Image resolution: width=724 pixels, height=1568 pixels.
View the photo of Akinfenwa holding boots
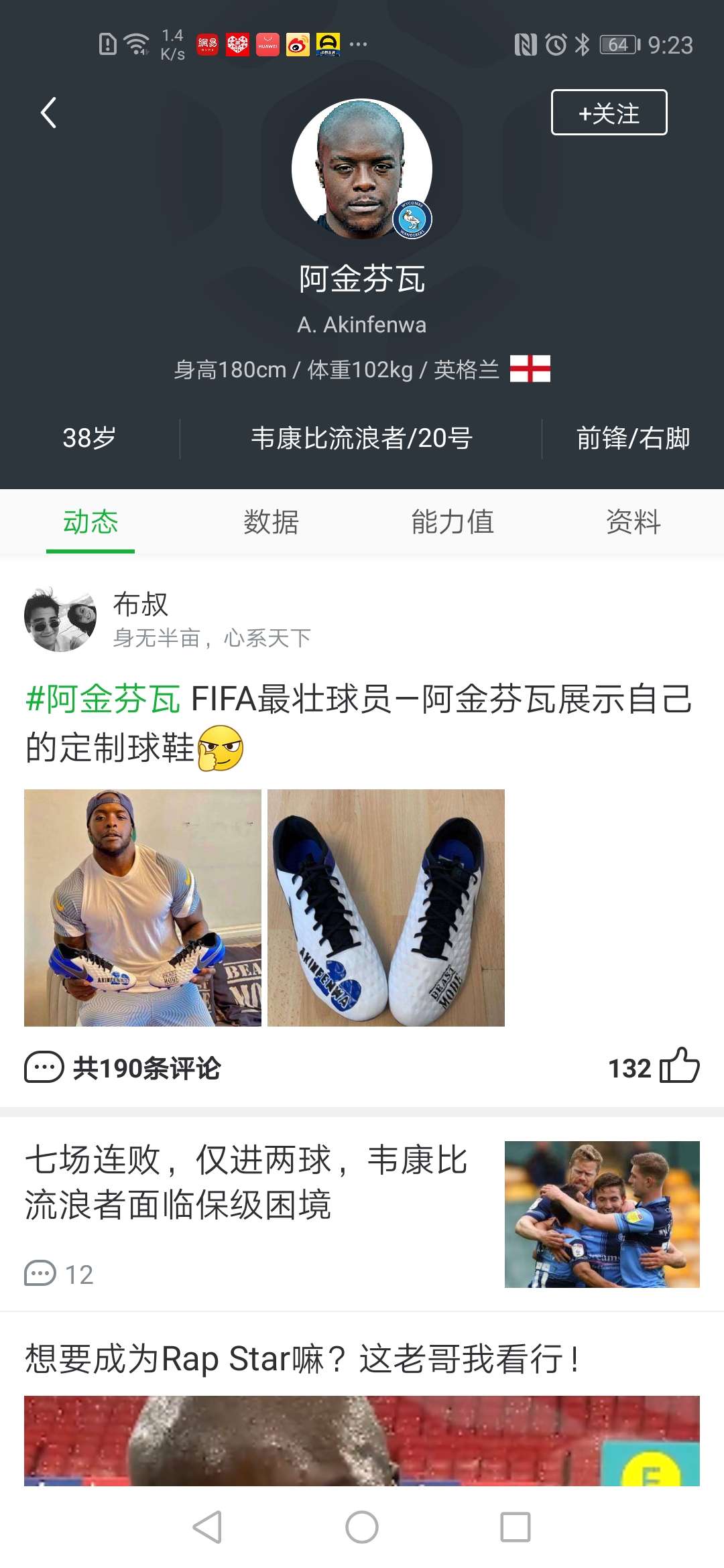point(143,908)
